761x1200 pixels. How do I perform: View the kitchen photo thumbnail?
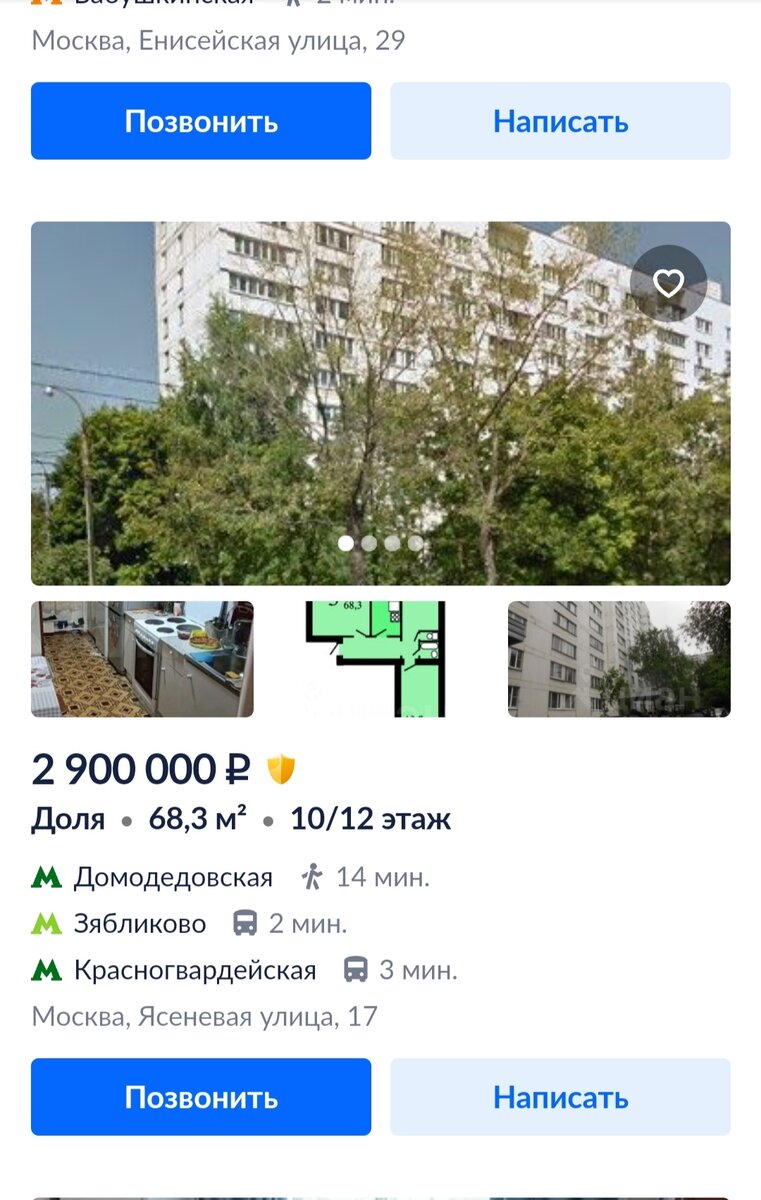(142, 659)
